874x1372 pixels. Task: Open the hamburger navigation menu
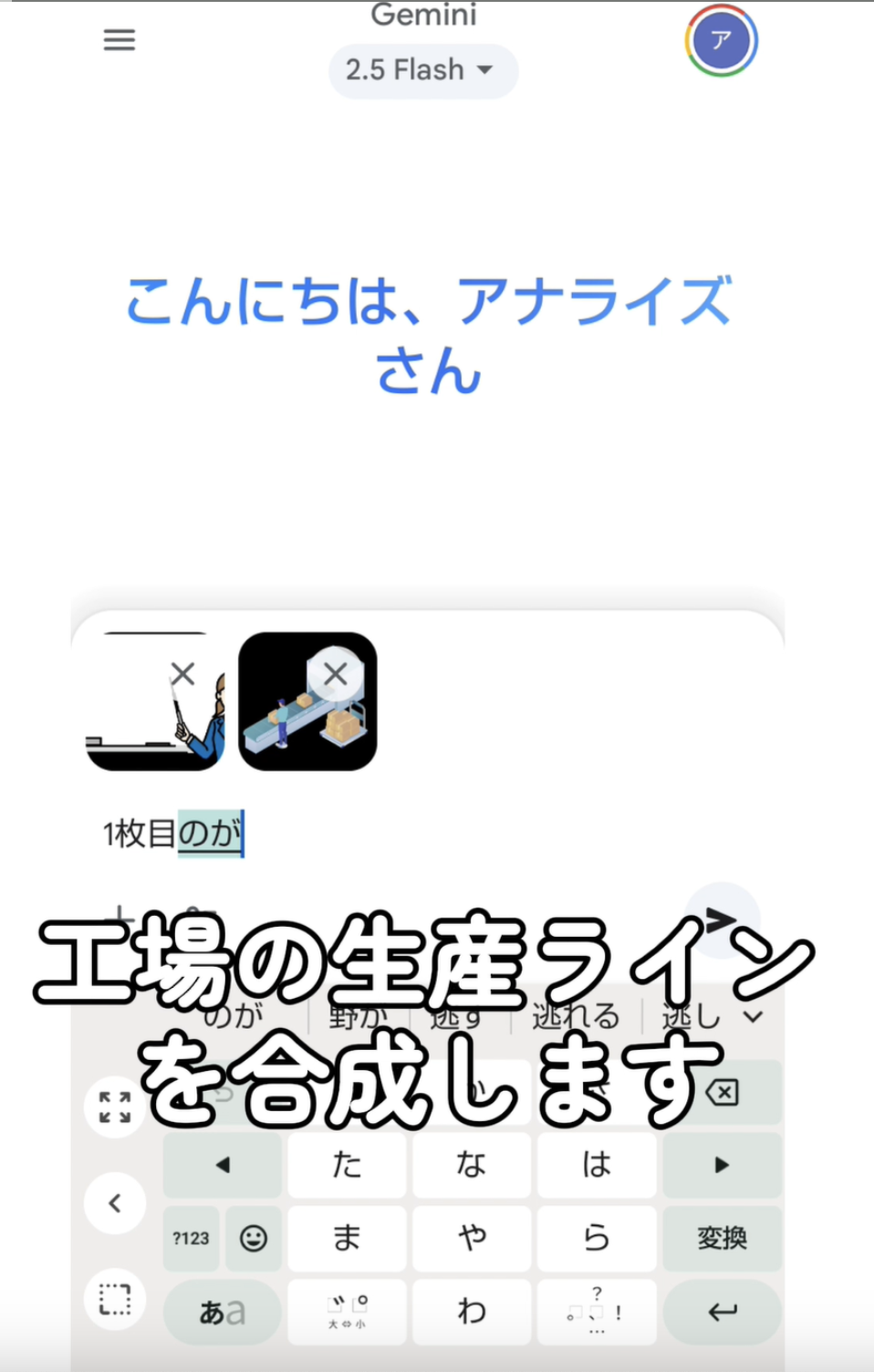pos(119,40)
